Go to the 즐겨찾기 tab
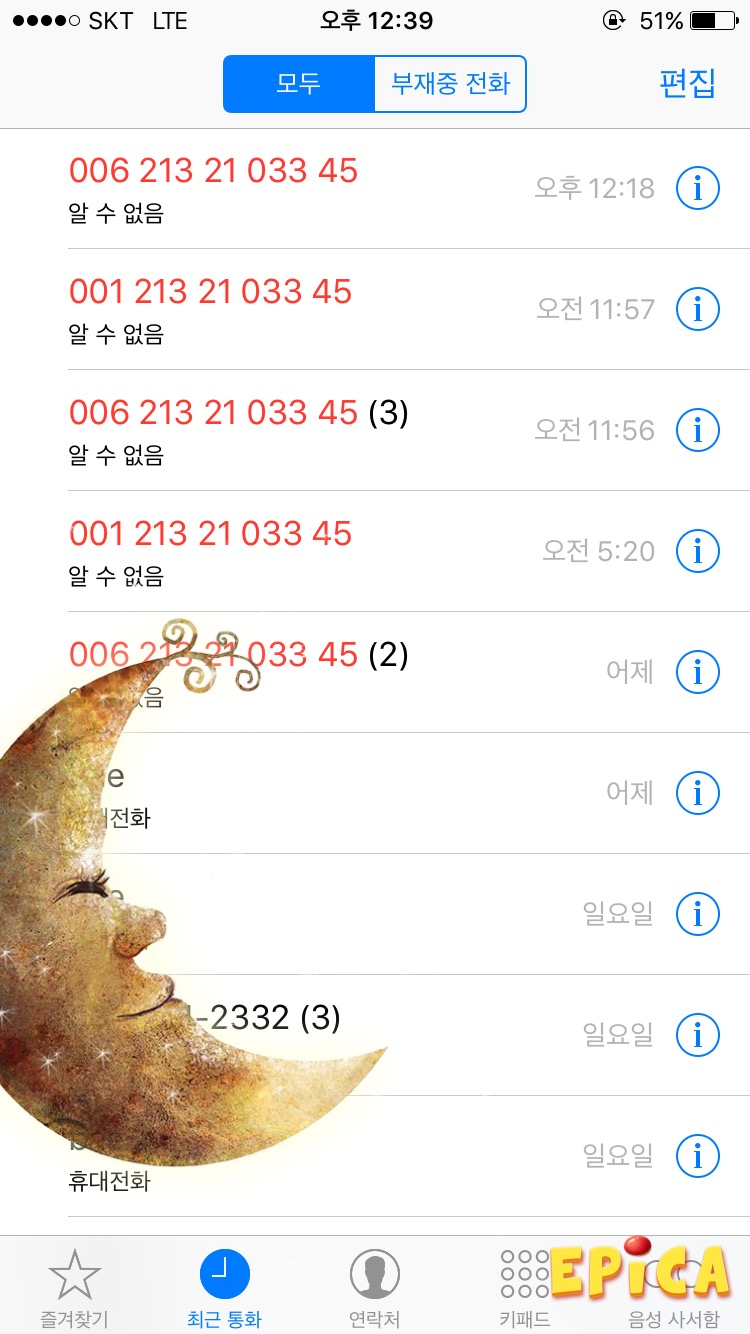The image size is (750, 1334). pyautogui.click(x=75, y=1288)
